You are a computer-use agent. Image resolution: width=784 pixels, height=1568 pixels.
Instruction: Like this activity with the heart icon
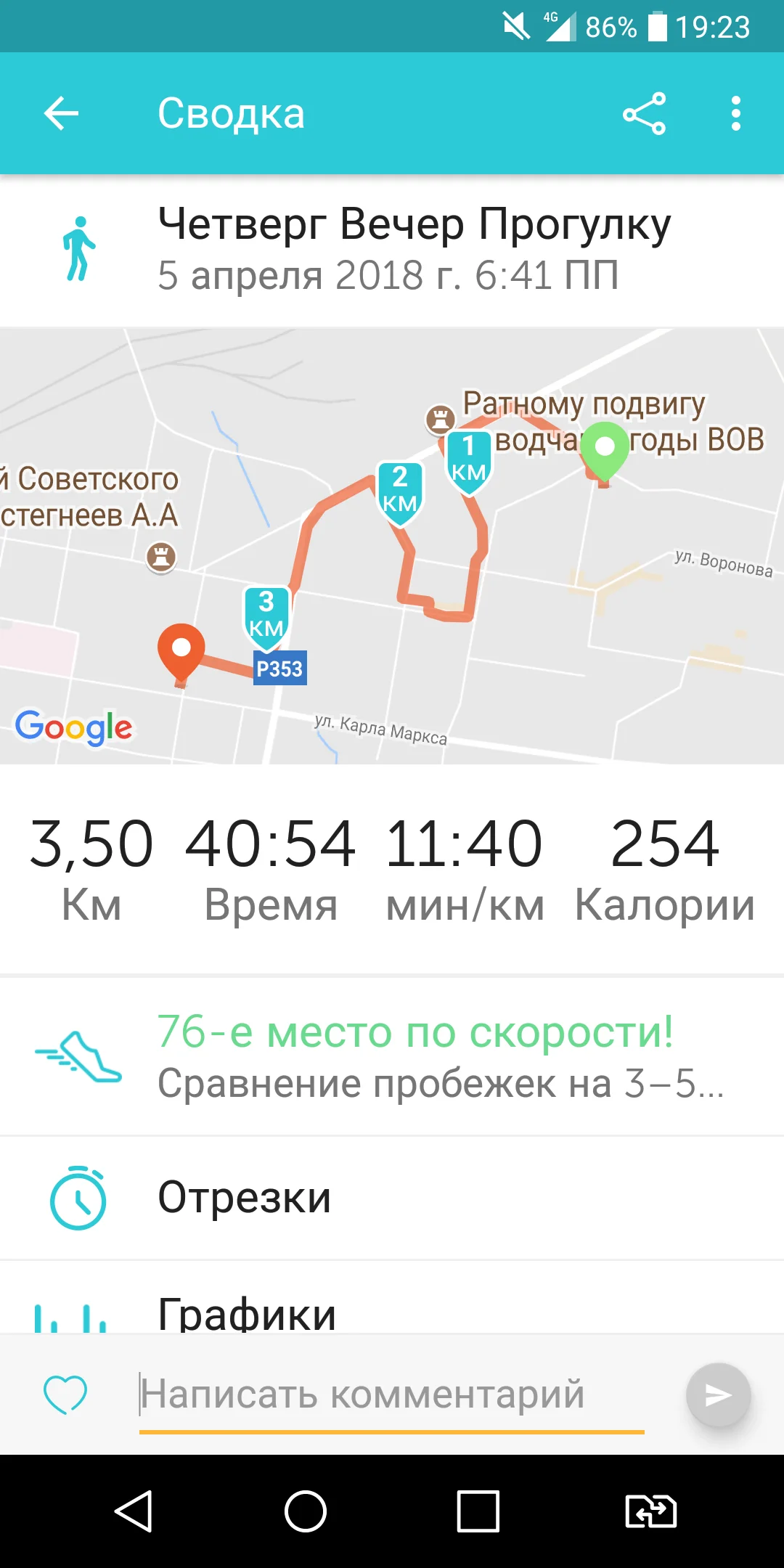click(x=65, y=1394)
